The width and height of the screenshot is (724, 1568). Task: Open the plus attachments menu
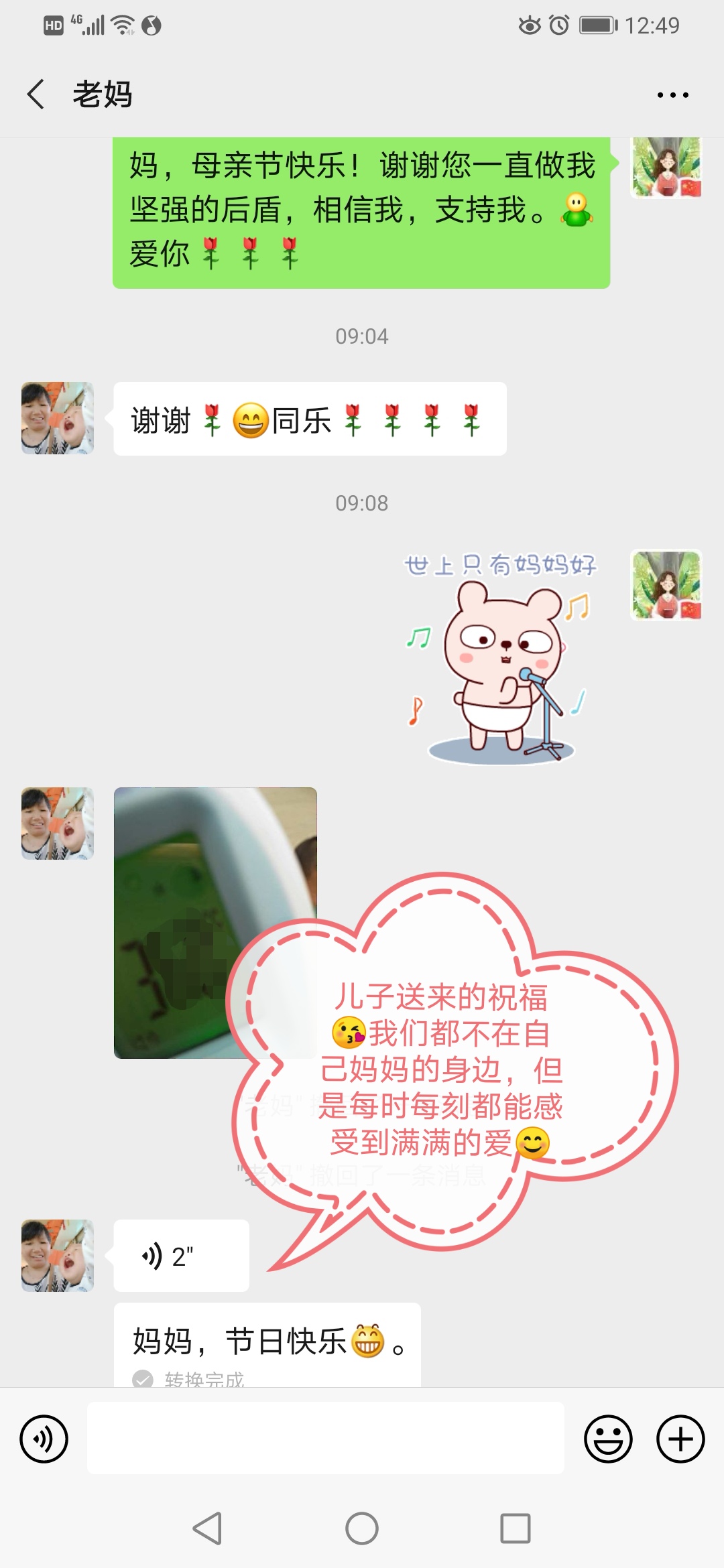tap(680, 1439)
